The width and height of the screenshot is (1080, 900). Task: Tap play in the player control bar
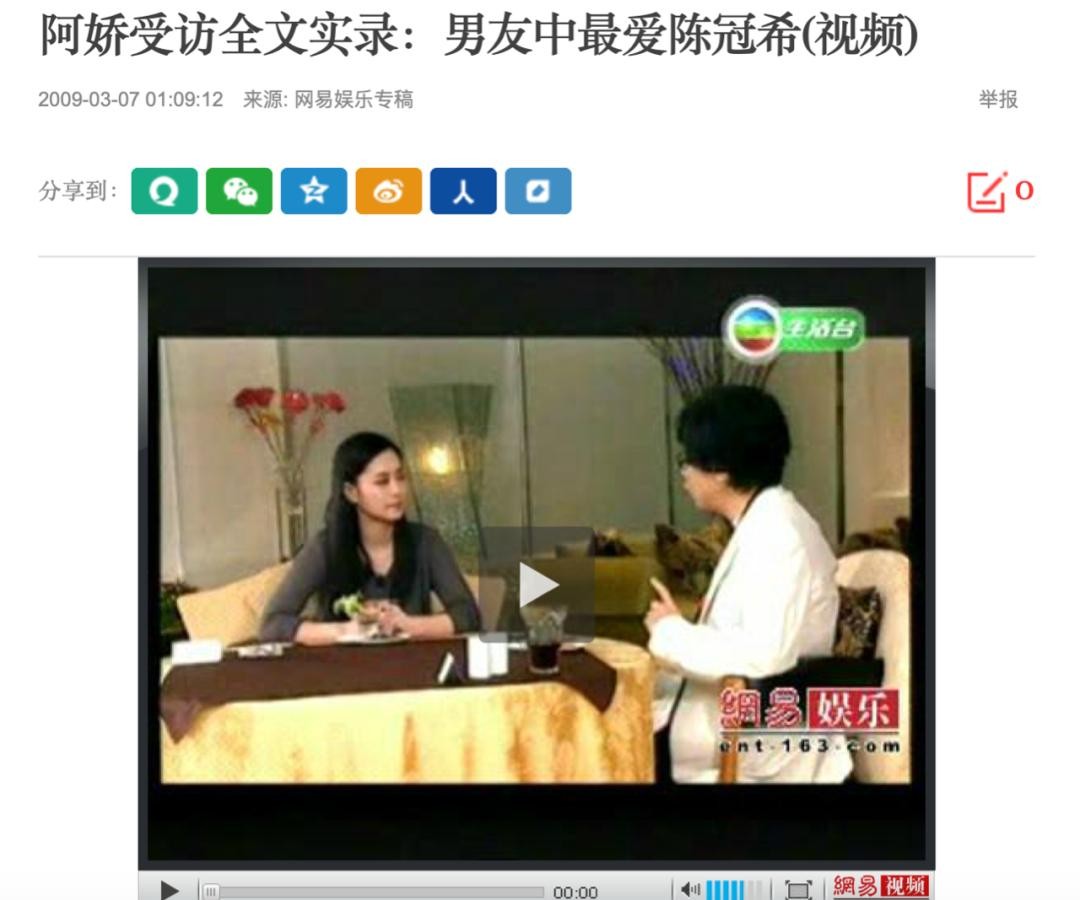coord(170,890)
